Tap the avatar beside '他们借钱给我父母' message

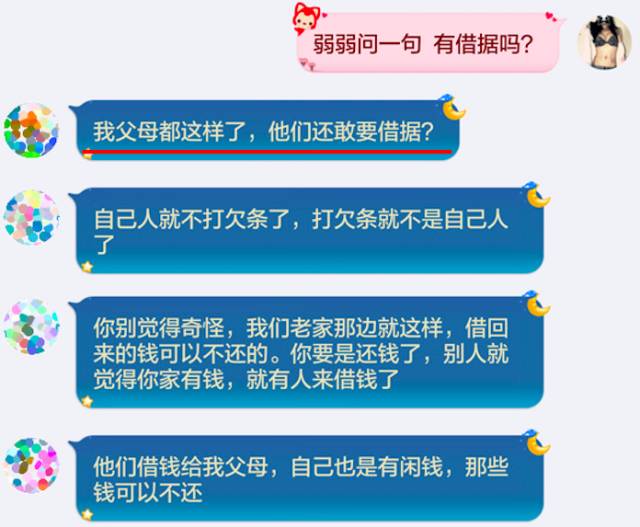click(32, 464)
